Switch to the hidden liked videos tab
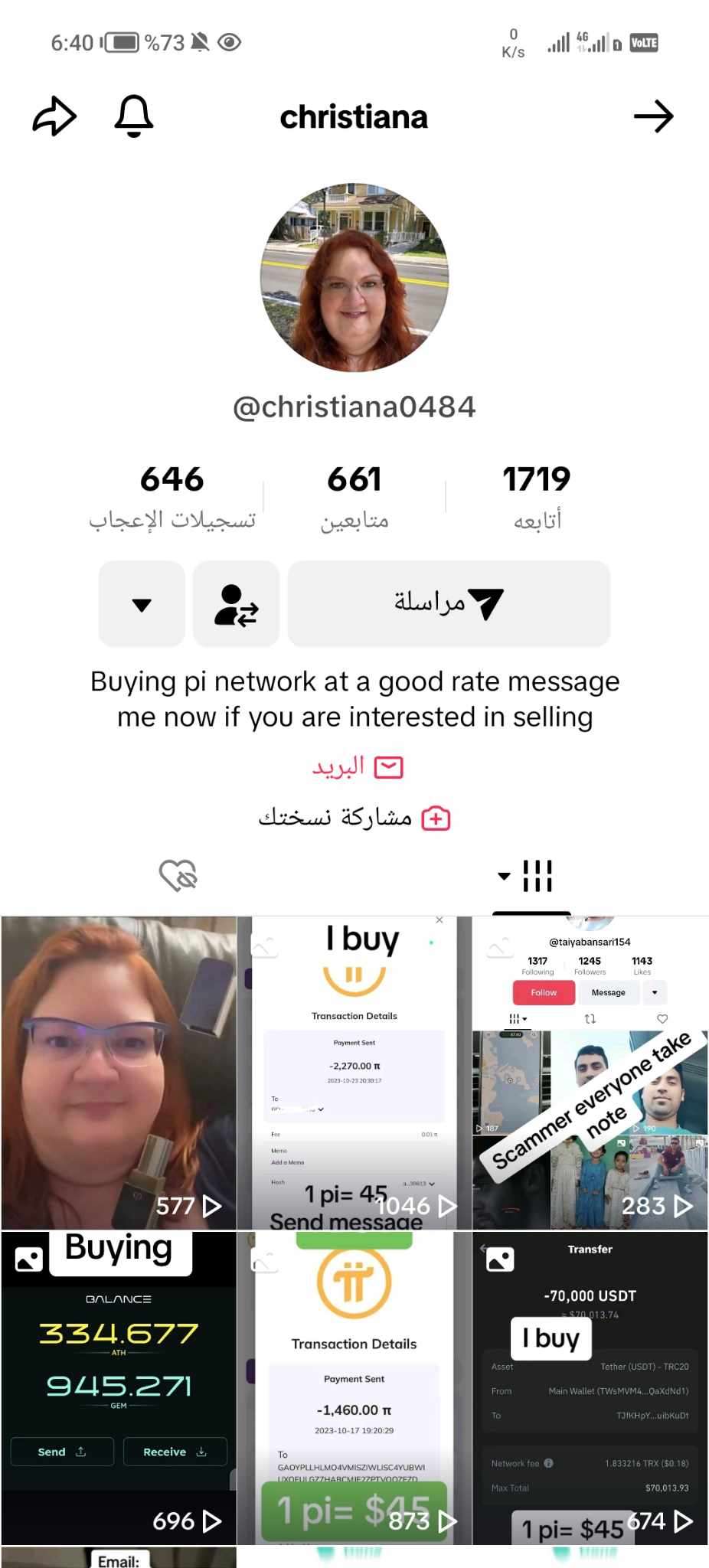The height and width of the screenshot is (1568, 709). pyautogui.click(x=178, y=876)
